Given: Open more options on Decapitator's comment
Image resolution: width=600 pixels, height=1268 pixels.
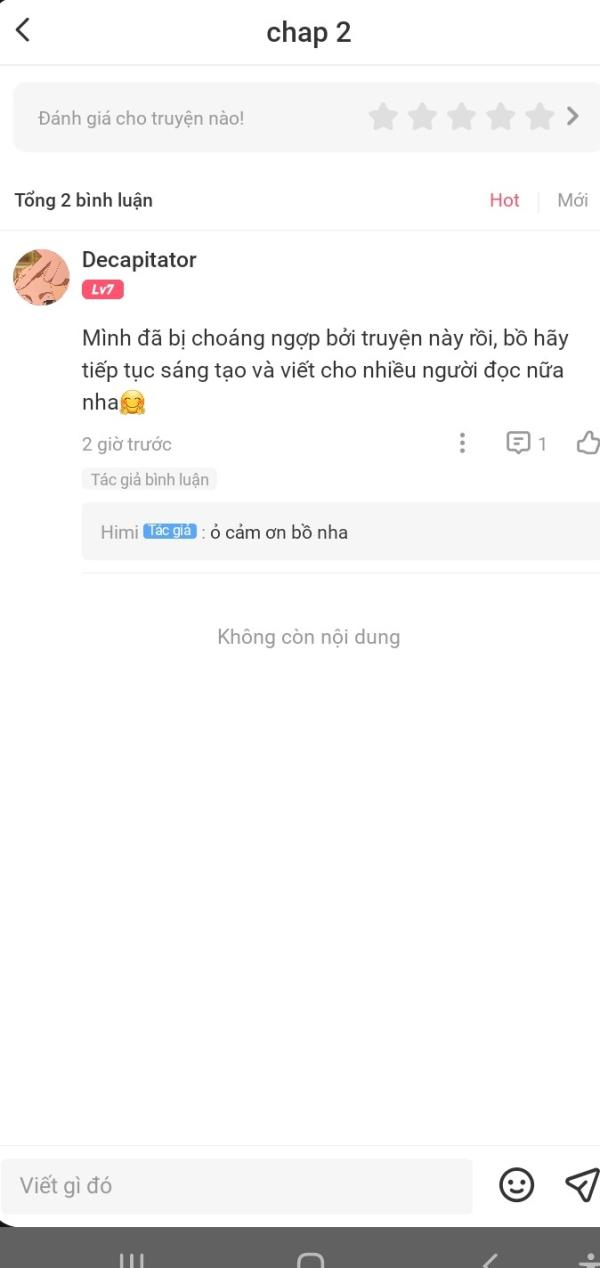Looking at the screenshot, I should [x=461, y=443].
